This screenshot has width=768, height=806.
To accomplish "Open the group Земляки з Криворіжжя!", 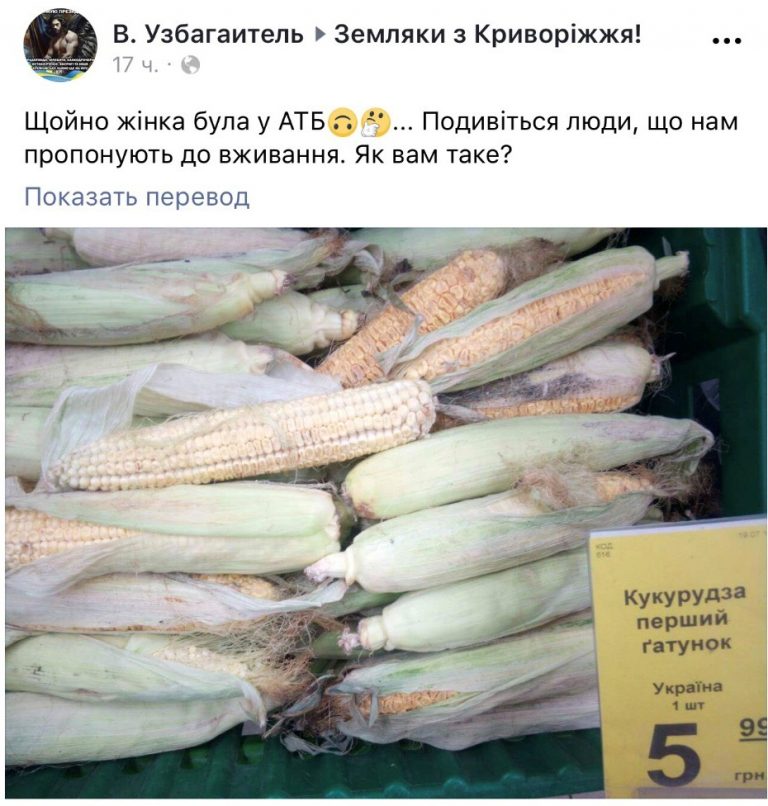I will pyautogui.click(x=487, y=35).
